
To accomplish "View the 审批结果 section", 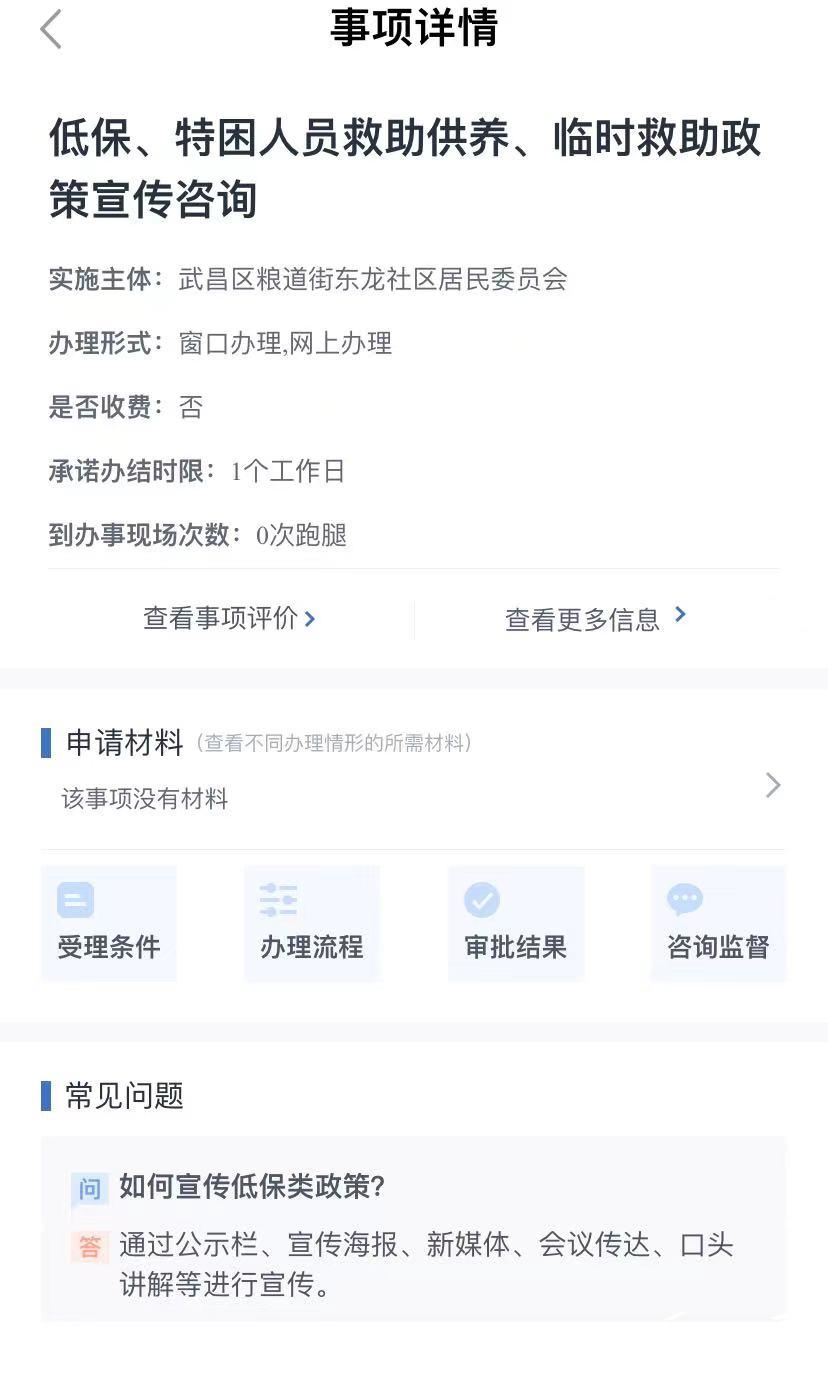I will click(516, 923).
